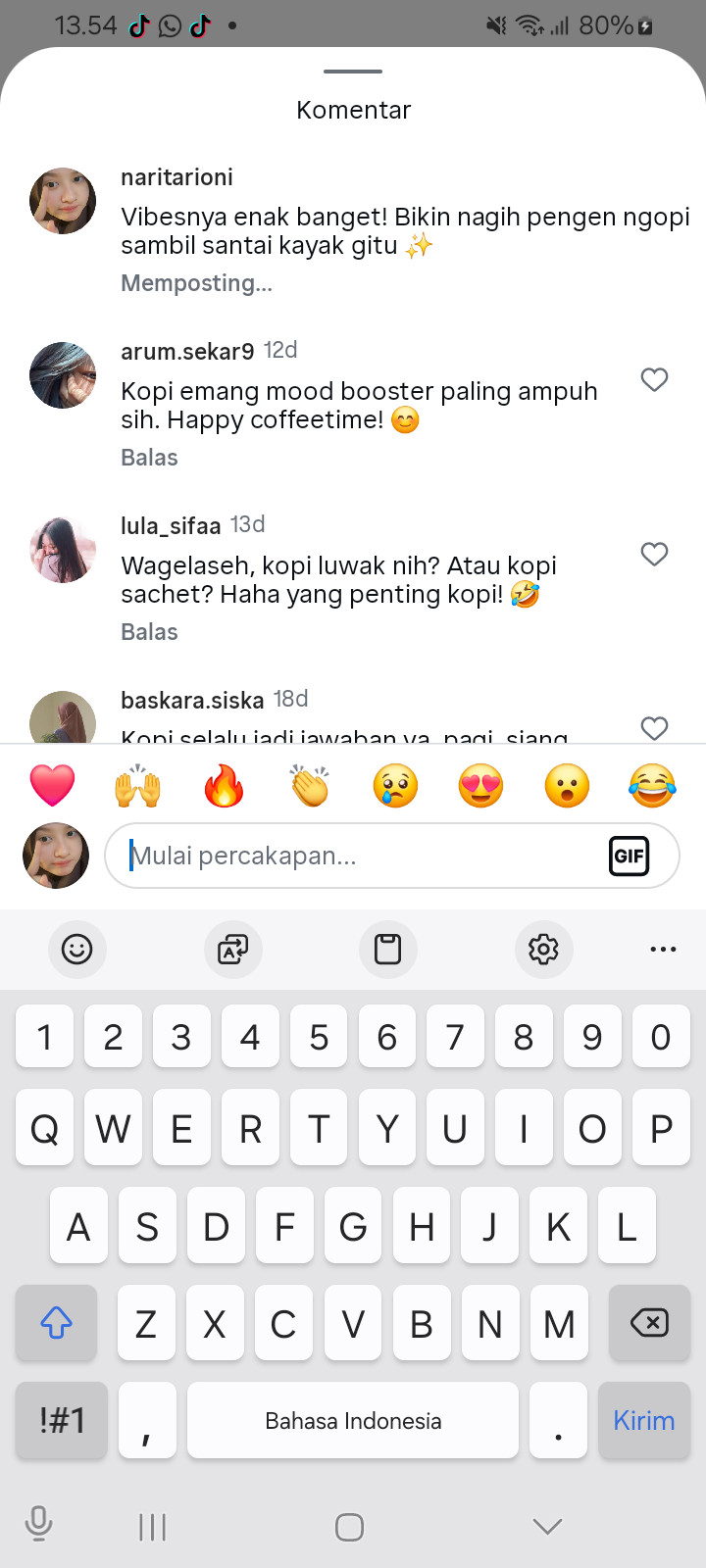This screenshot has height=1568, width=706.
Task: Like arum.sekar9's comment
Action: pyautogui.click(x=654, y=379)
